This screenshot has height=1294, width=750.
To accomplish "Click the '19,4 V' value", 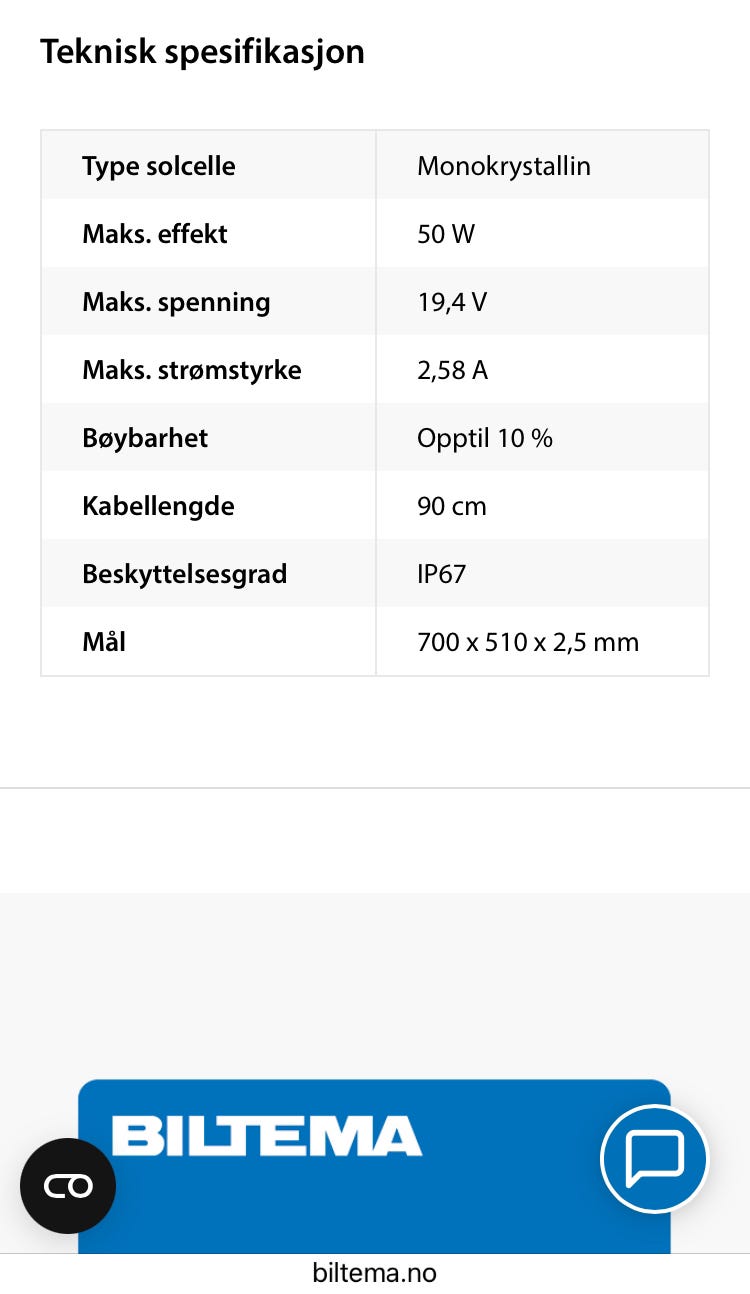I will point(450,301).
